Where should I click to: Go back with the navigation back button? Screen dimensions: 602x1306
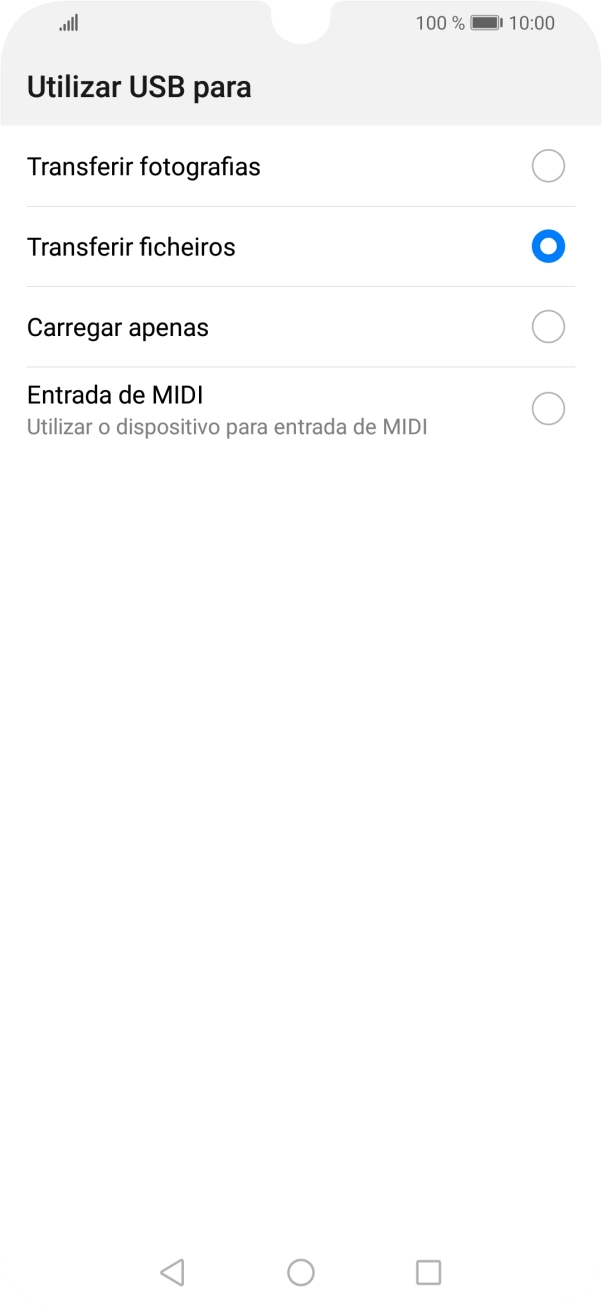click(172, 1272)
